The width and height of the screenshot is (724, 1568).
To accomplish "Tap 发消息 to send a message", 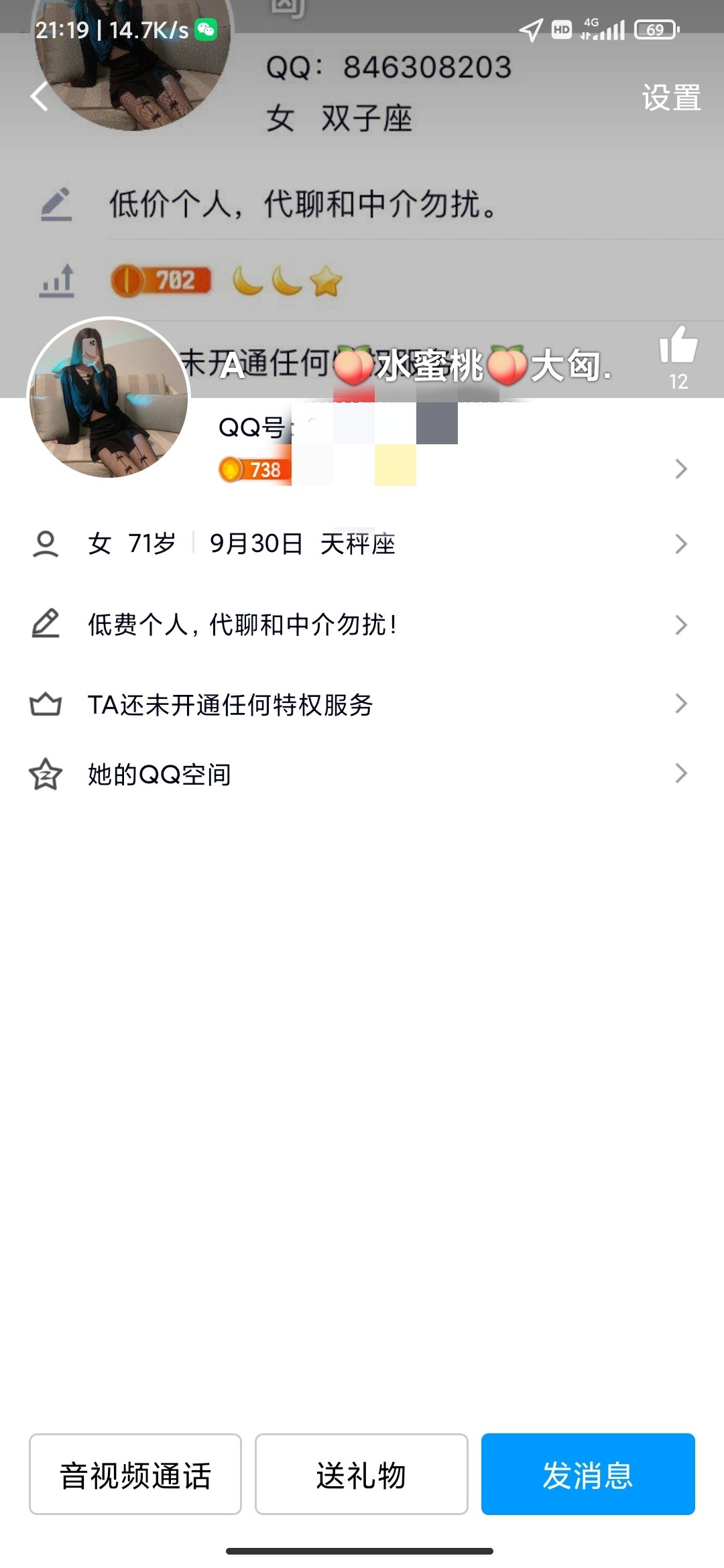I will click(x=588, y=1474).
